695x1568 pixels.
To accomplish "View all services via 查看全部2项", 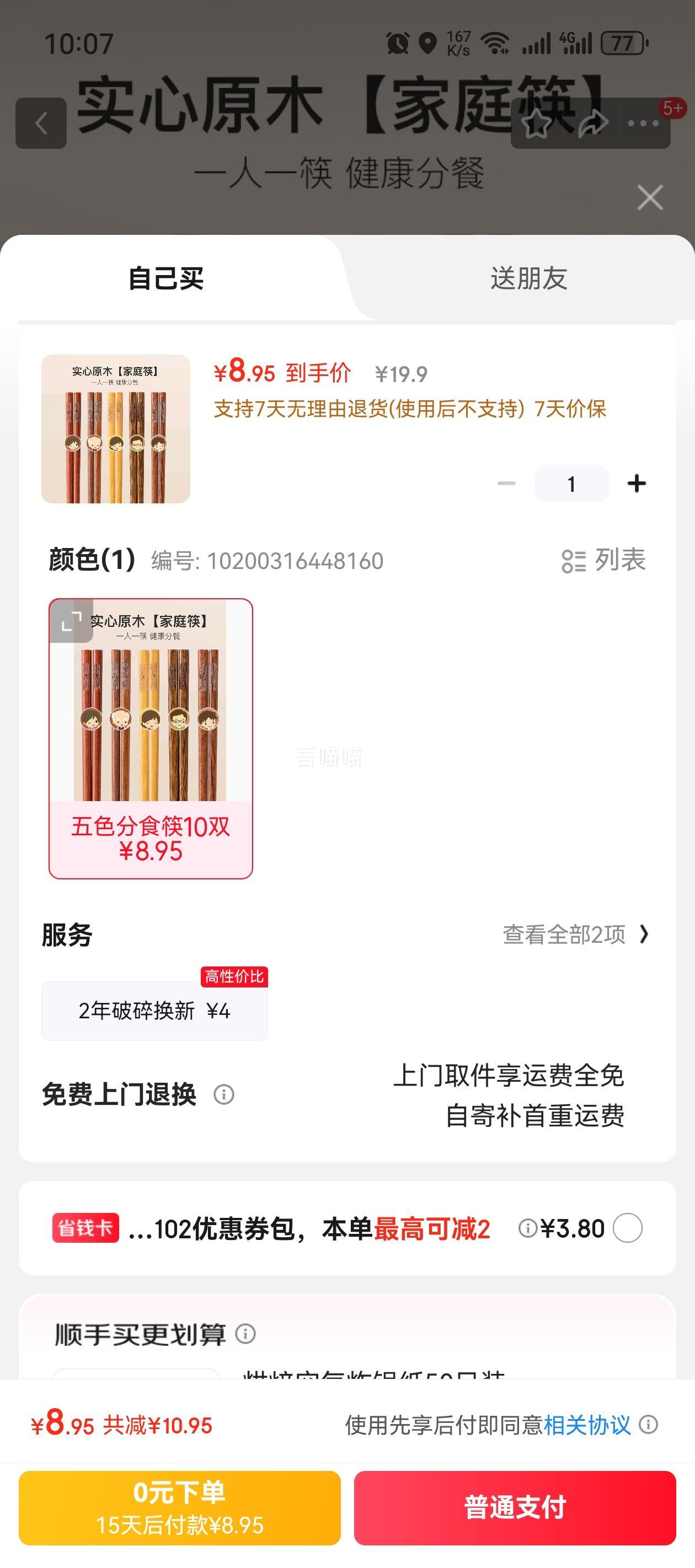I will click(x=575, y=935).
